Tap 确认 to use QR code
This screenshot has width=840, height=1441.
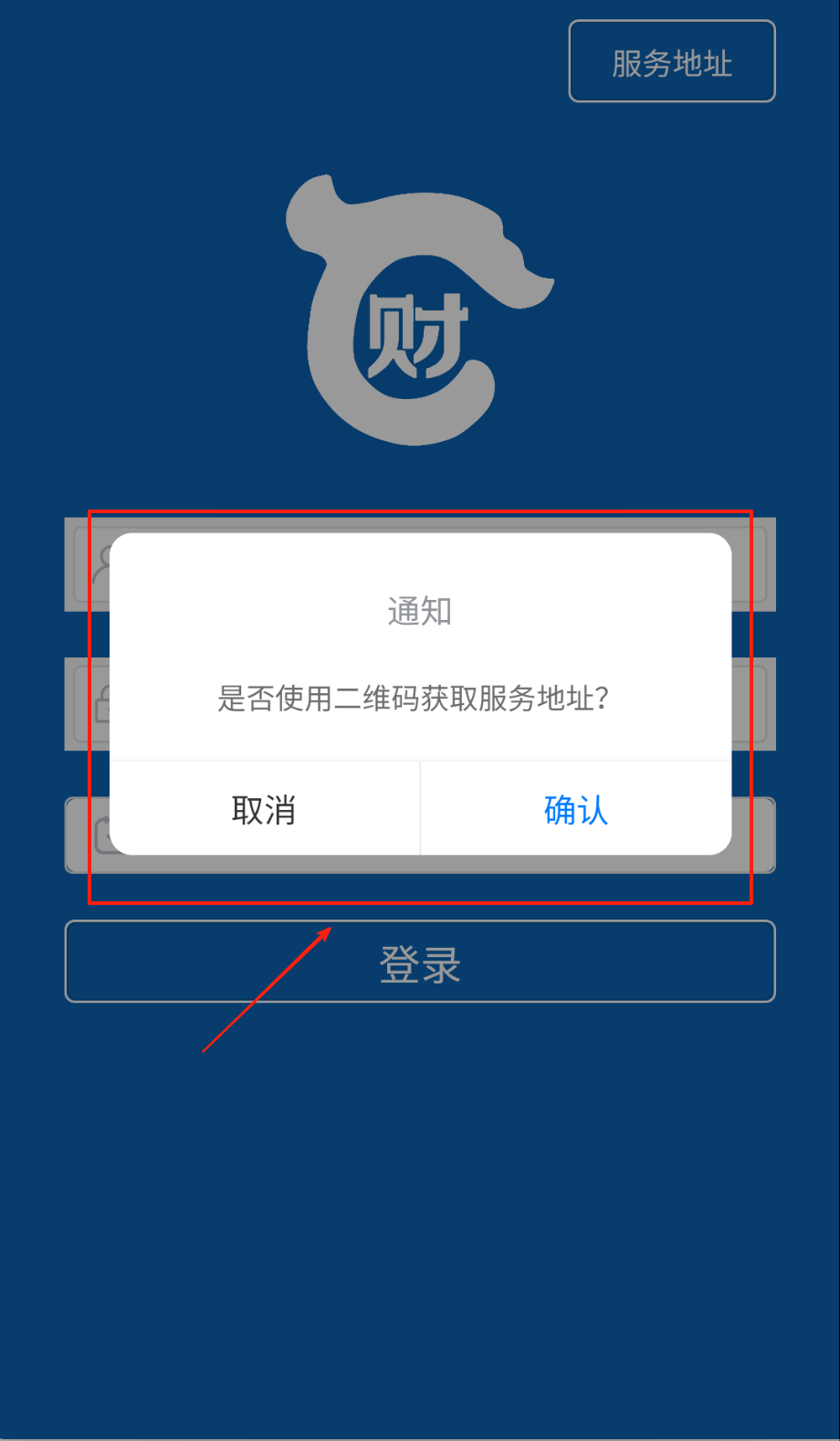point(575,809)
